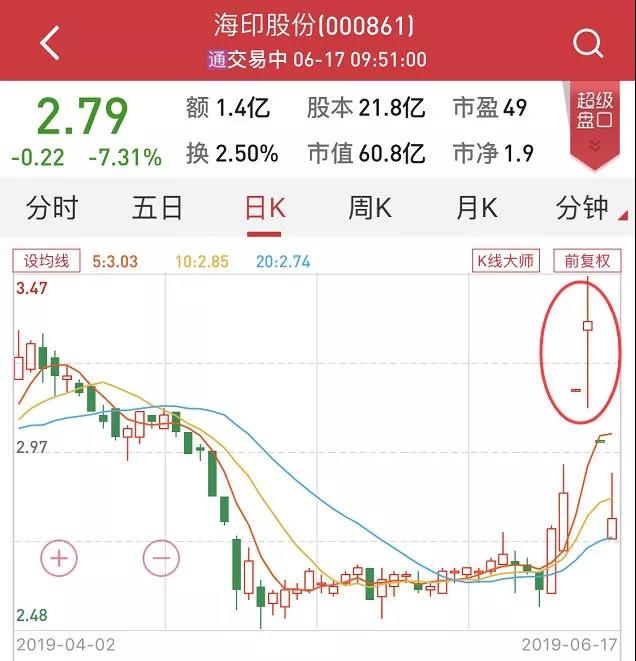This screenshot has width=636, height=661.
Task: Open the 分钟 chart tab
Action: click(x=582, y=208)
